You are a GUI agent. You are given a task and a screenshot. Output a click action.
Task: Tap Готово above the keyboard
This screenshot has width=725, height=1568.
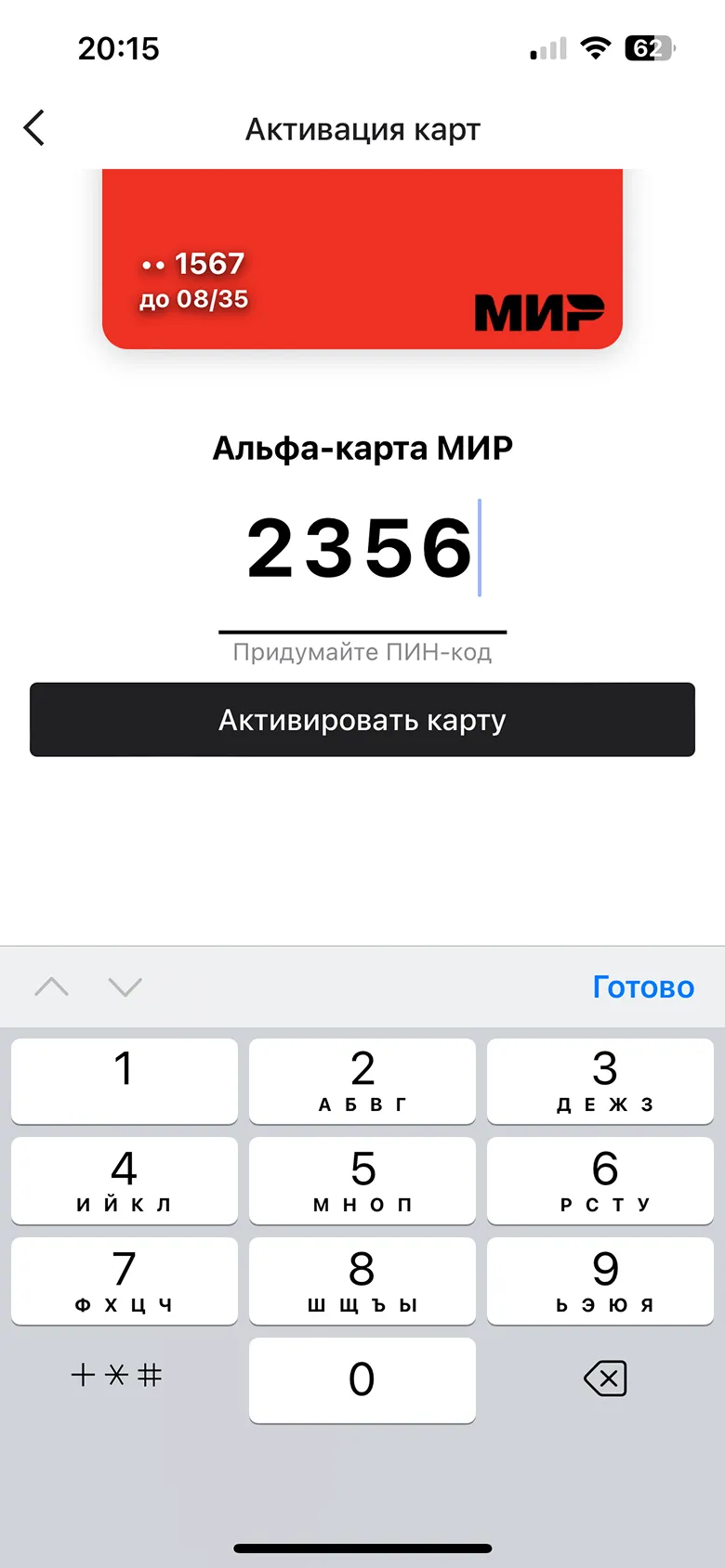643,987
